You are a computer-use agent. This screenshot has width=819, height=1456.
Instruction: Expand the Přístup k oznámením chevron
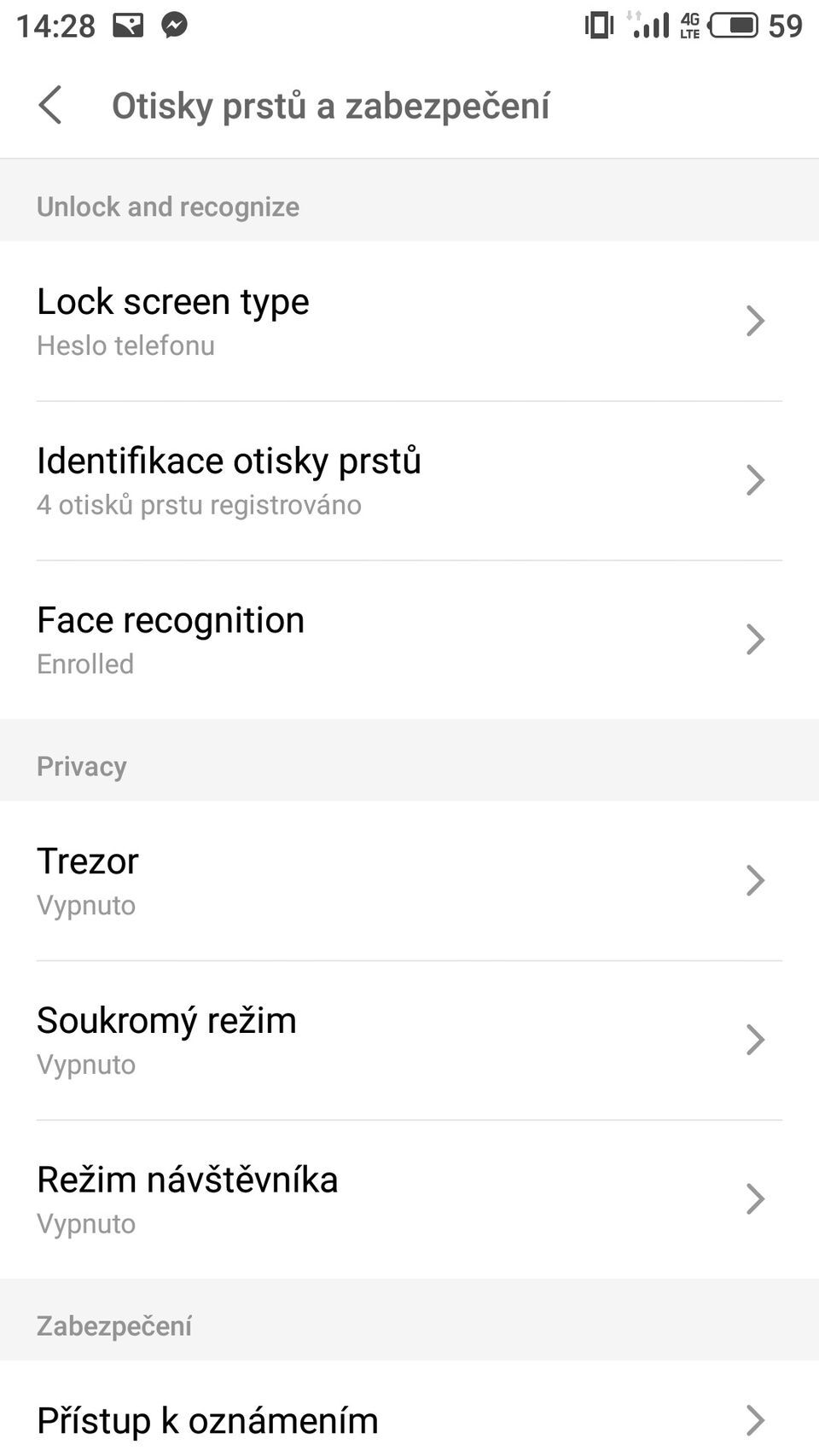click(755, 1418)
